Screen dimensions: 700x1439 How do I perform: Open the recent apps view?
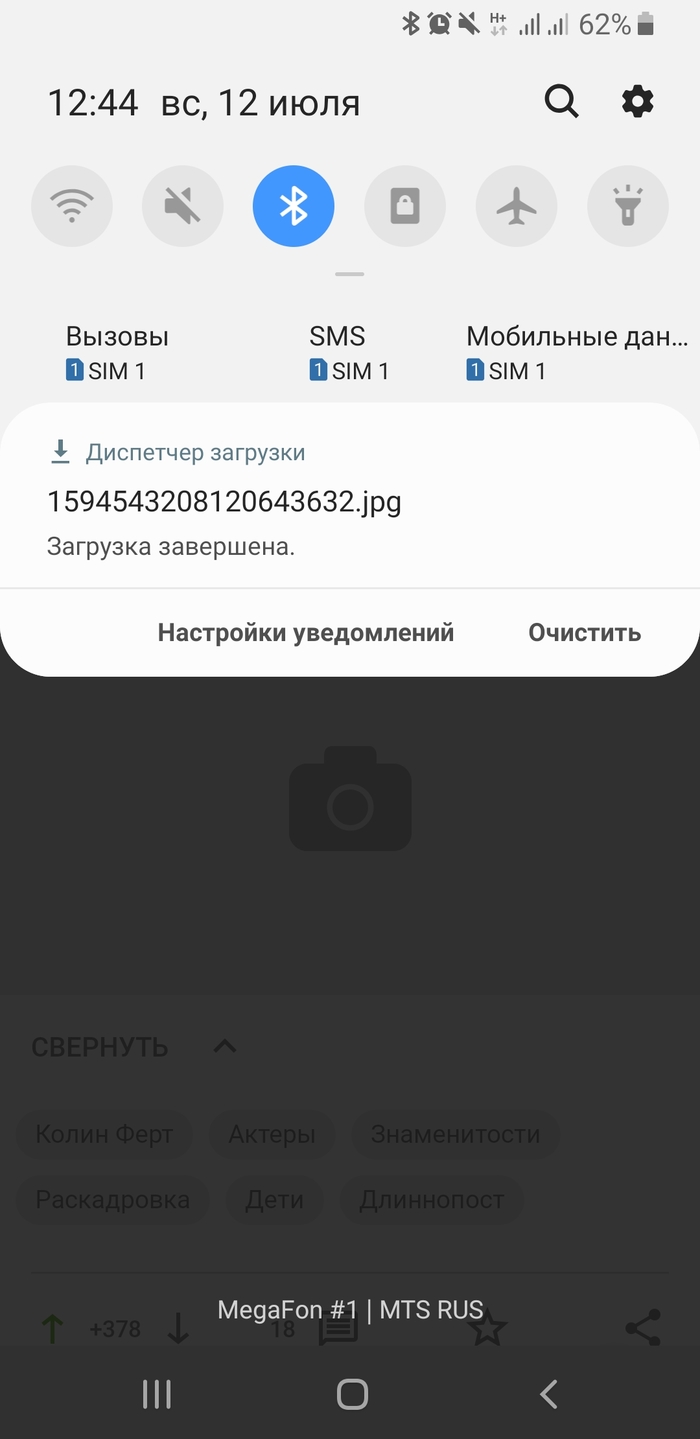(x=156, y=1394)
